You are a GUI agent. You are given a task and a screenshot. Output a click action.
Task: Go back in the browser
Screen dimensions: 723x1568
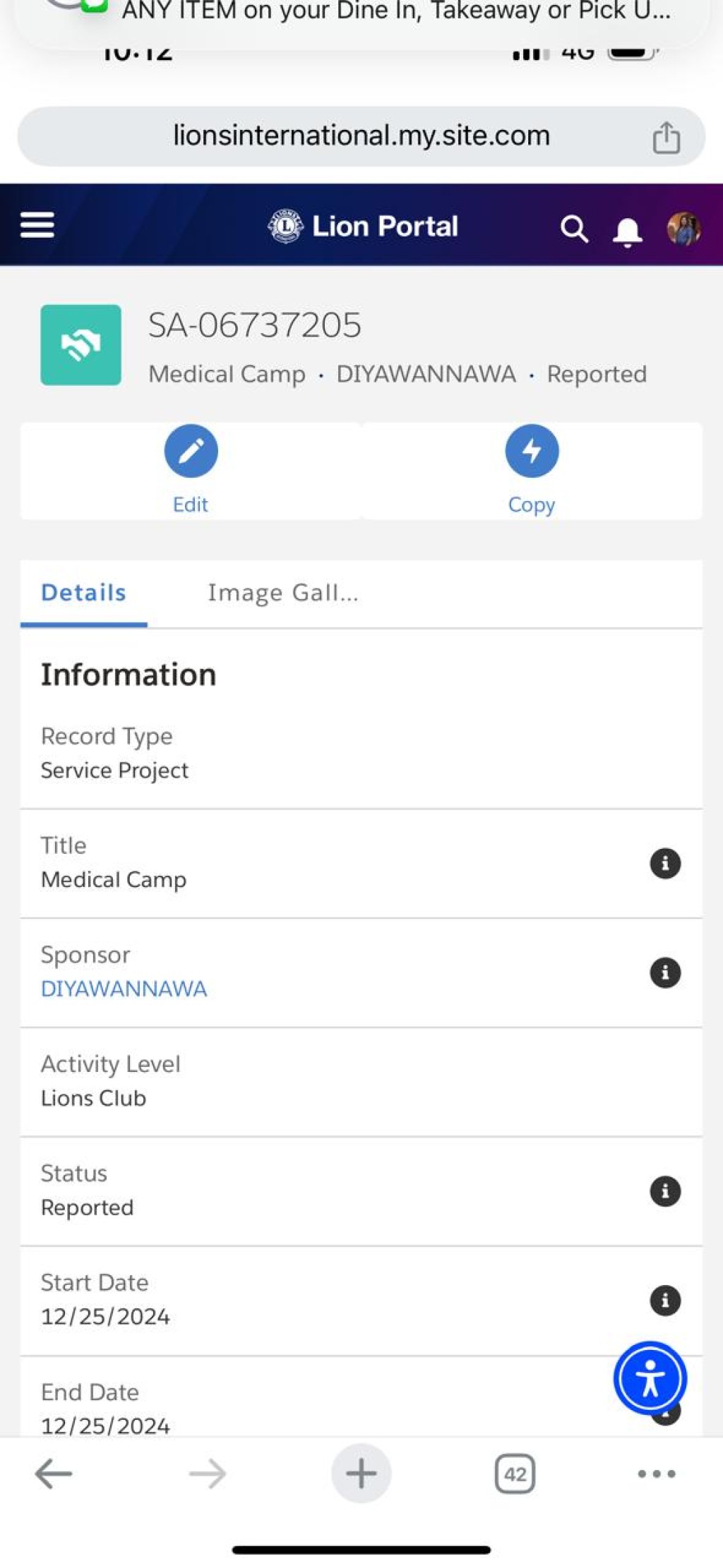click(x=54, y=1473)
